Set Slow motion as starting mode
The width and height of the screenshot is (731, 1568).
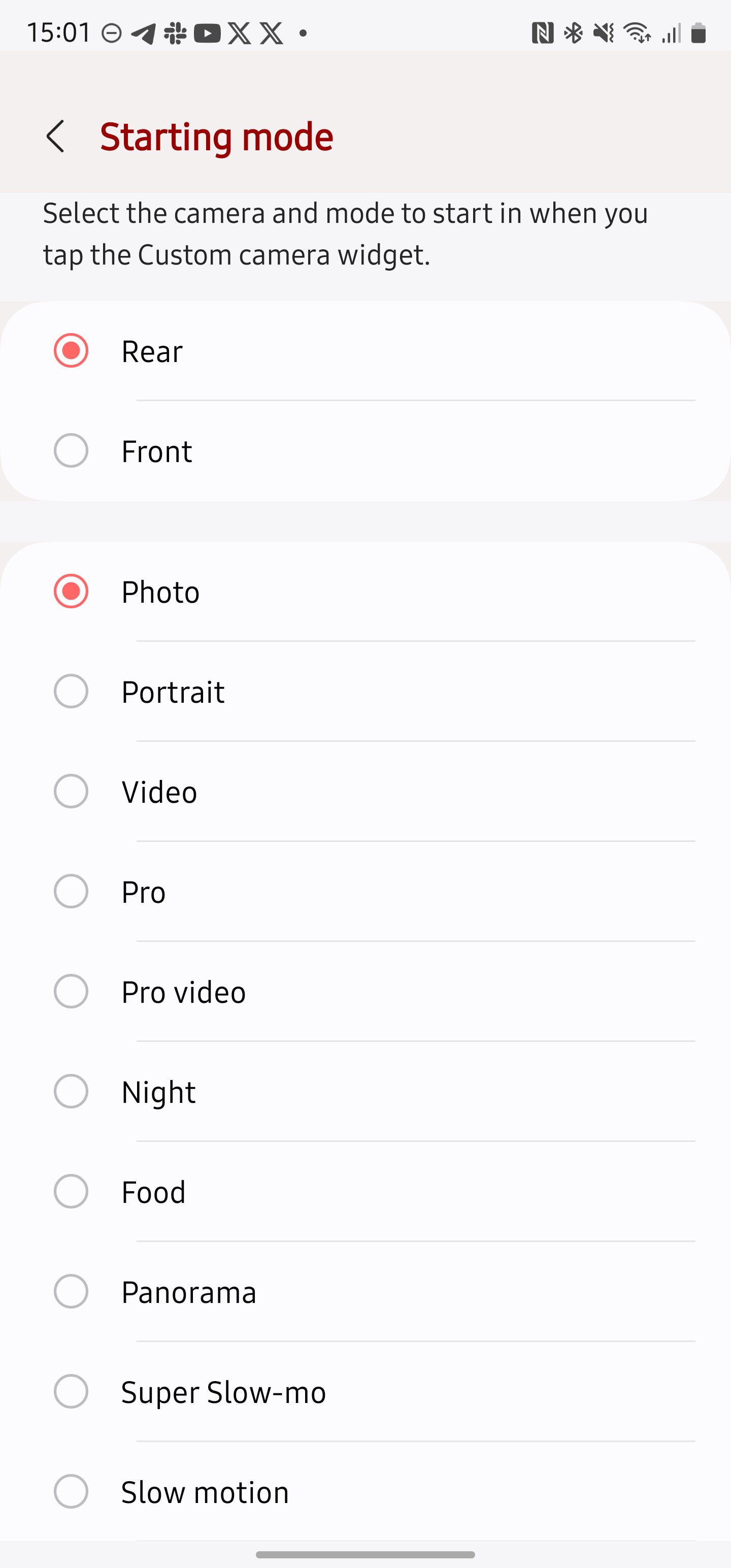[x=365, y=1491]
